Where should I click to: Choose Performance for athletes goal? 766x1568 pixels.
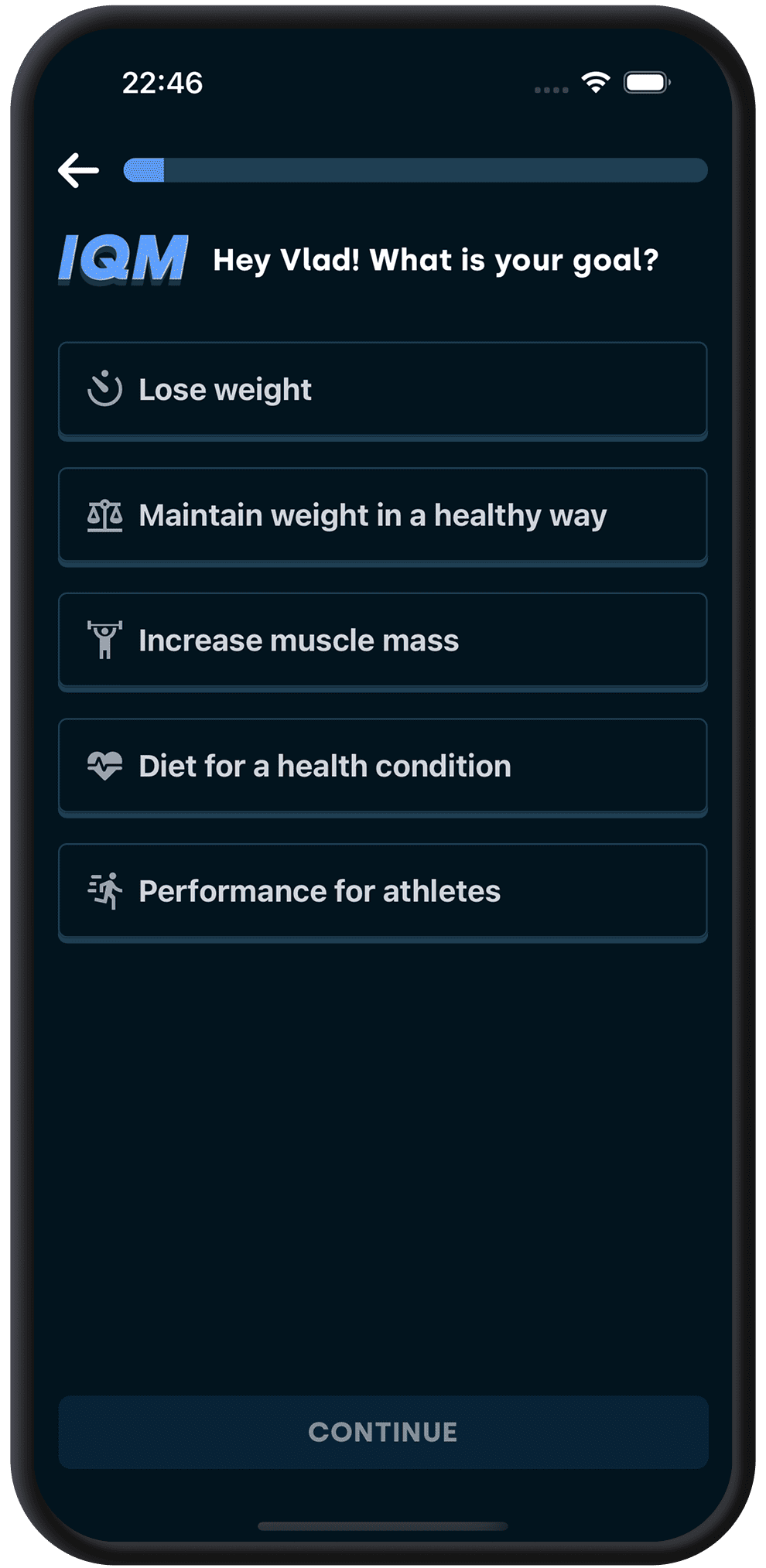tap(382, 891)
